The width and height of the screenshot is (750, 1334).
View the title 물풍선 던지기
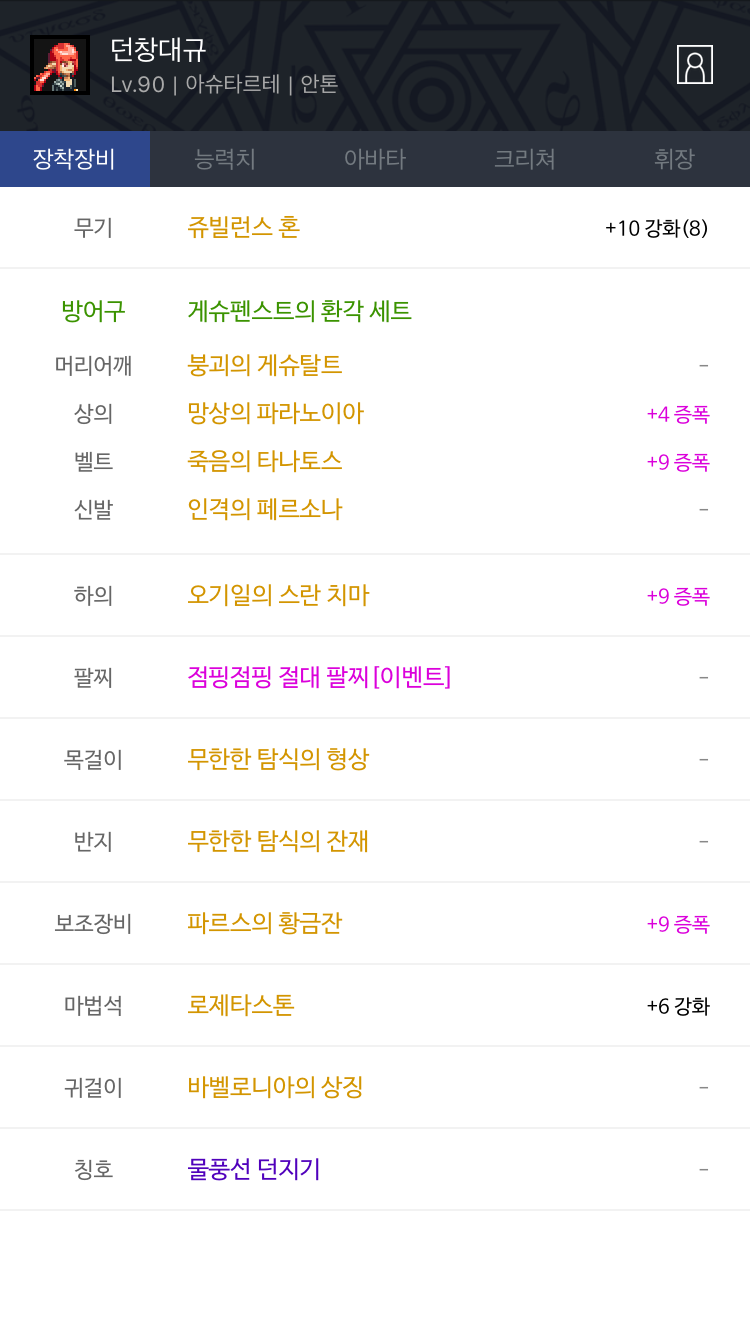coord(254,1169)
